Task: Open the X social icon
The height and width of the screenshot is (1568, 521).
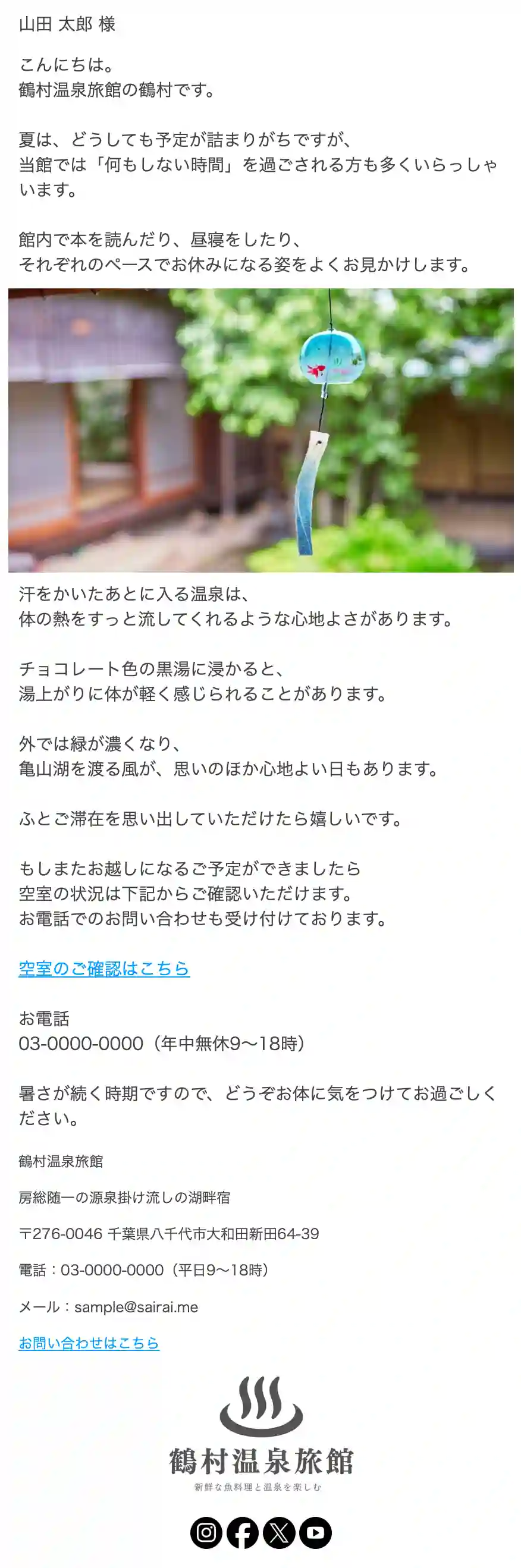Action: tap(280, 1532)
